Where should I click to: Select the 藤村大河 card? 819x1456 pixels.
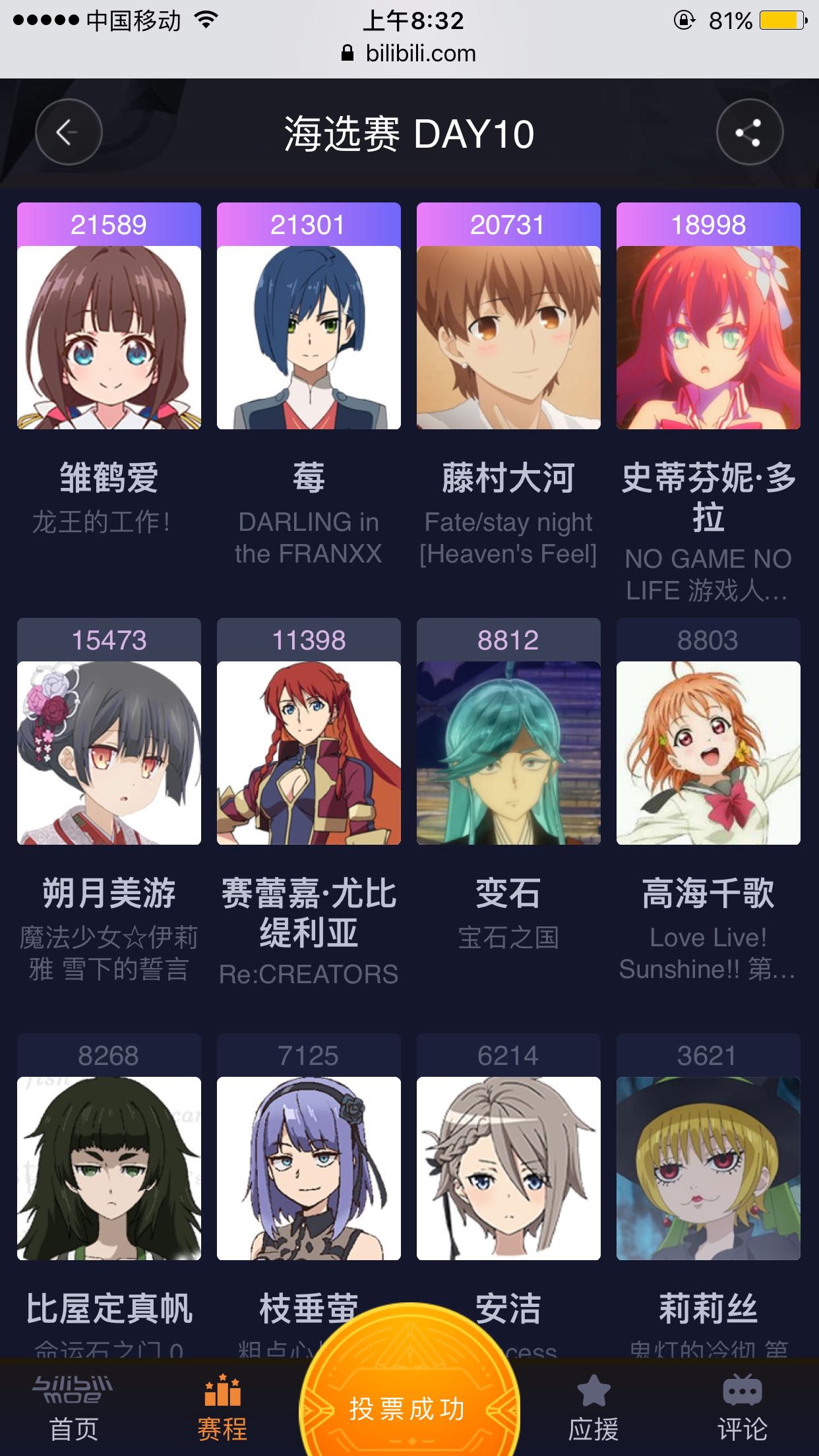pos(508,338)
